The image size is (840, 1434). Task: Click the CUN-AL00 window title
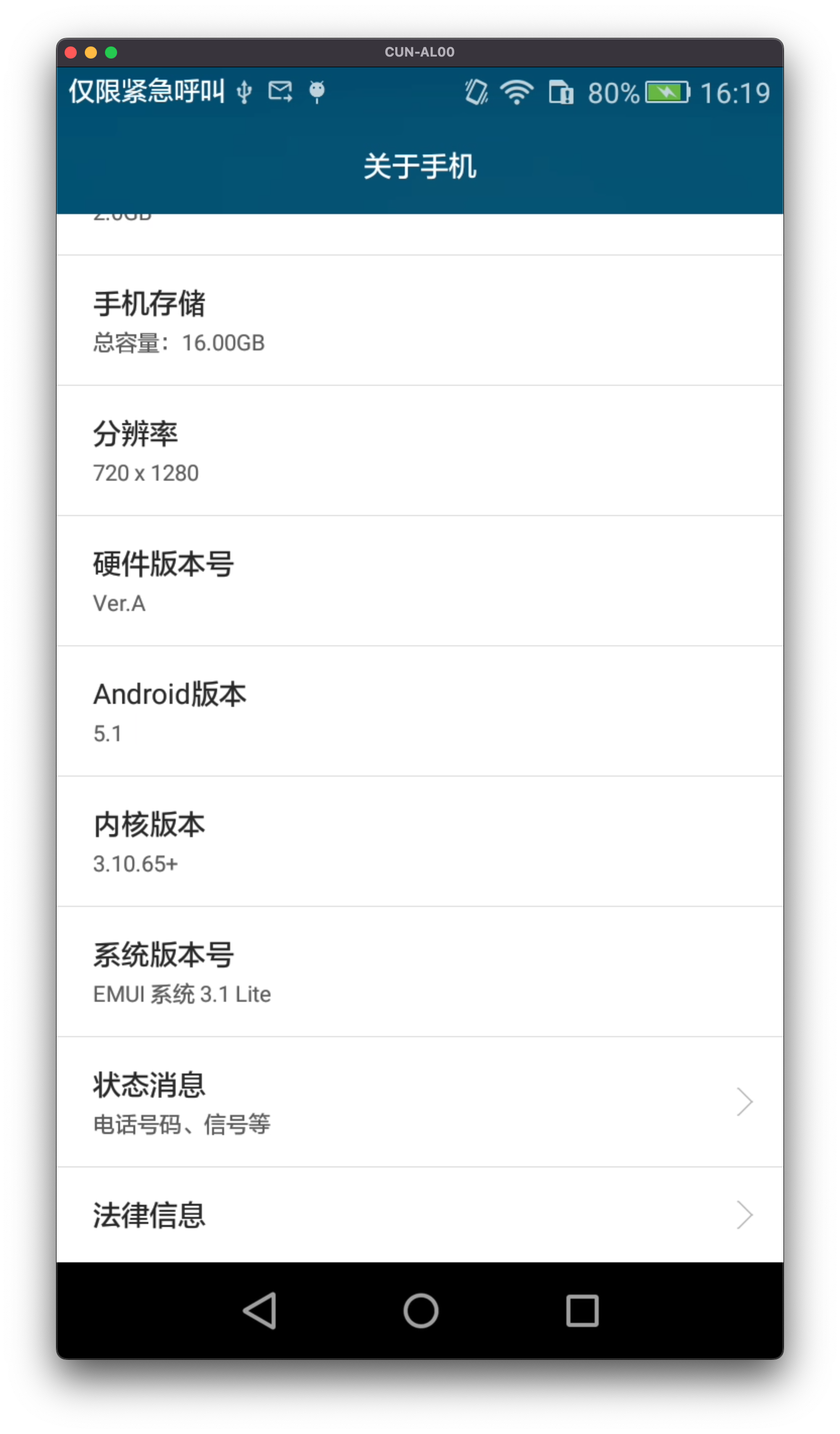(419, 51)
